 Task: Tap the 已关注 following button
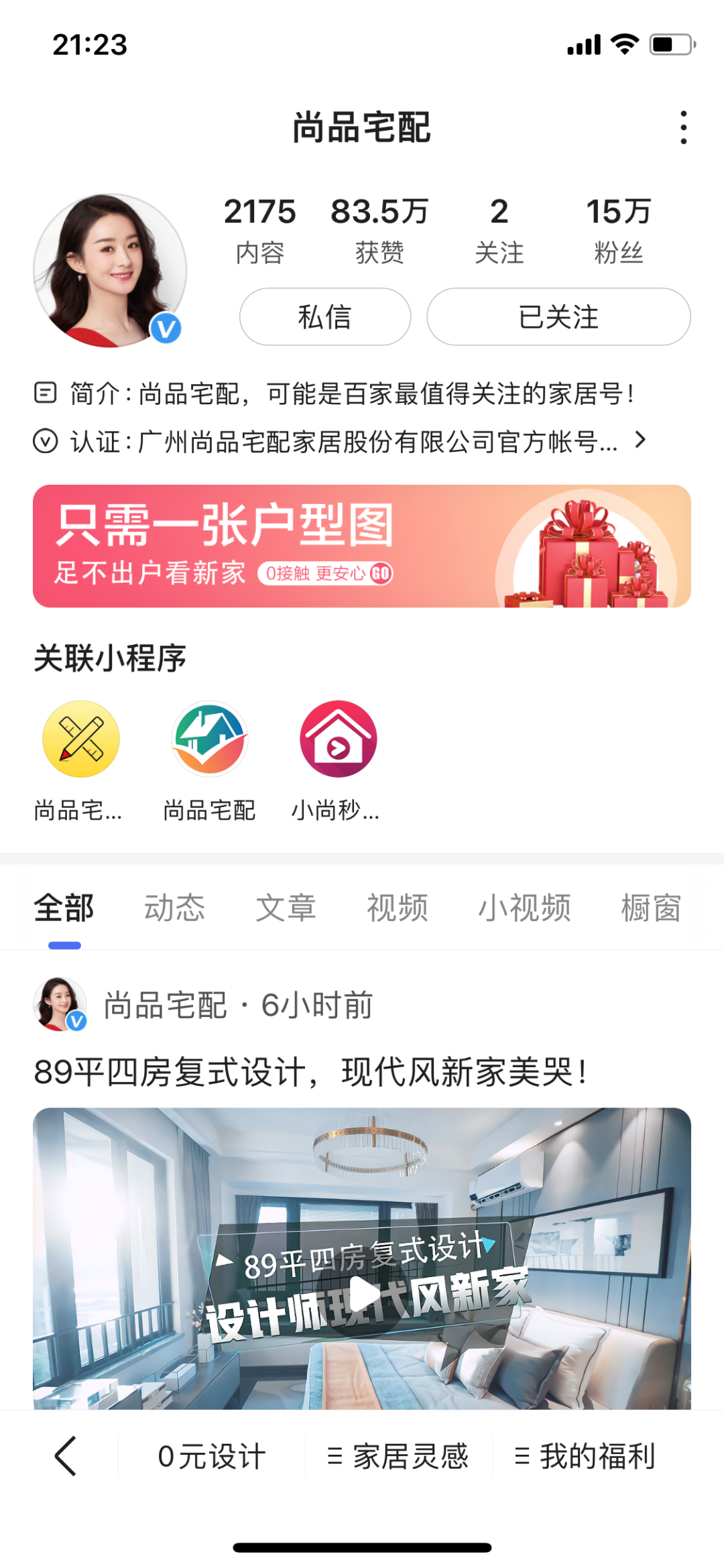coord(558,317)
